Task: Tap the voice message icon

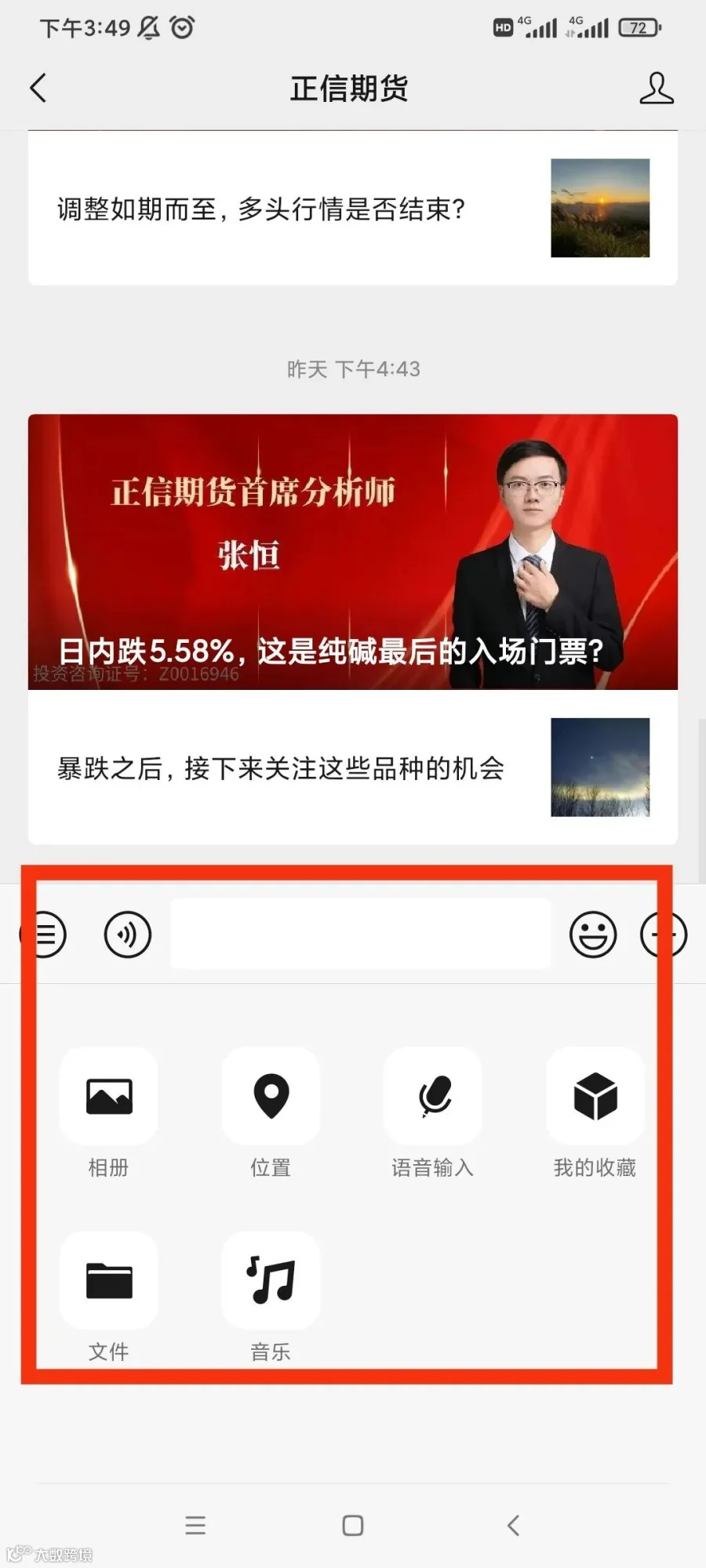Action: pyautogui.click(x=128, y=935)
